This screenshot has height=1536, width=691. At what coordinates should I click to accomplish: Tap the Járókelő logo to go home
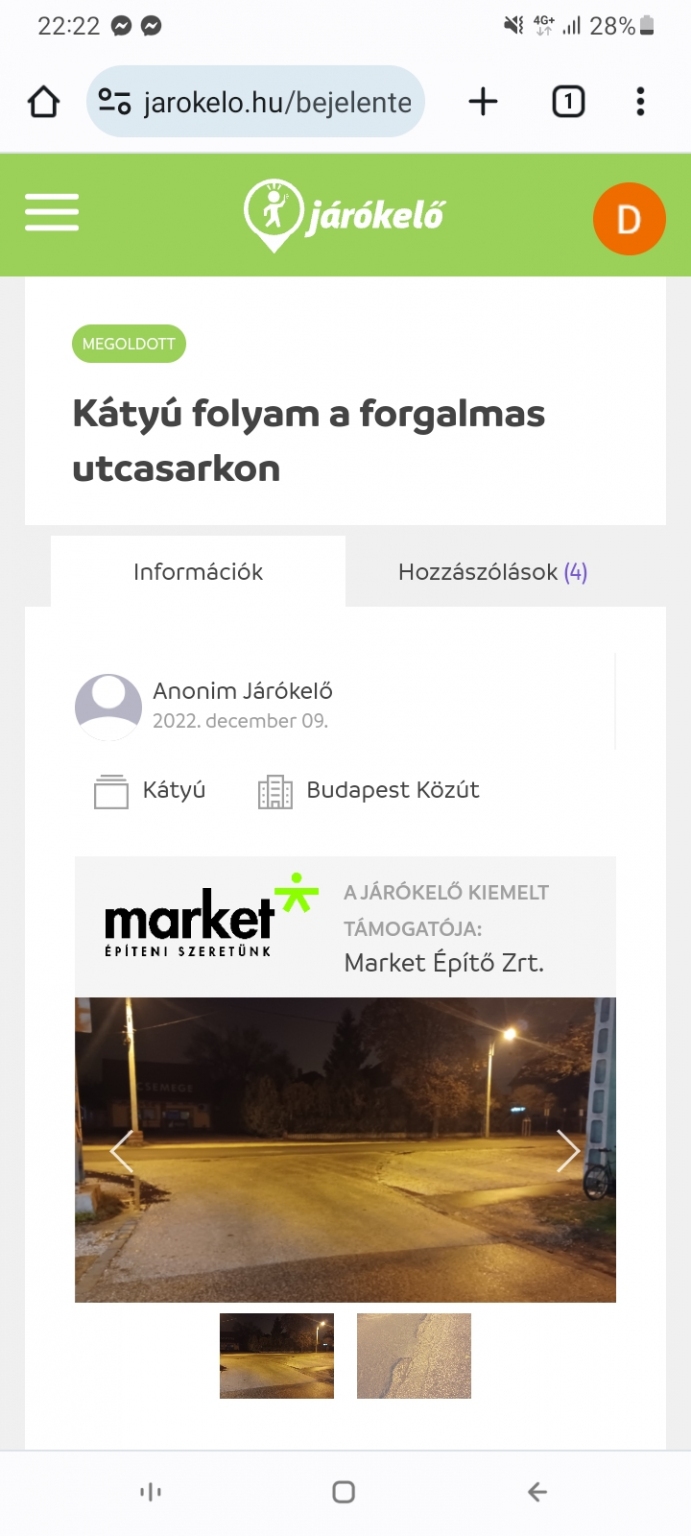(x=345, y=215)
